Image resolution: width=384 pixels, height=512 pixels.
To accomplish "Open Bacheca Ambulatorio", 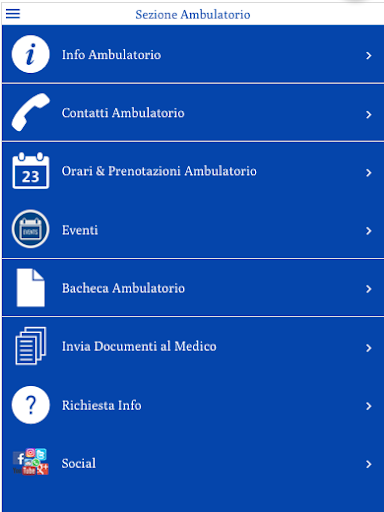I will (x=193, y=288).
